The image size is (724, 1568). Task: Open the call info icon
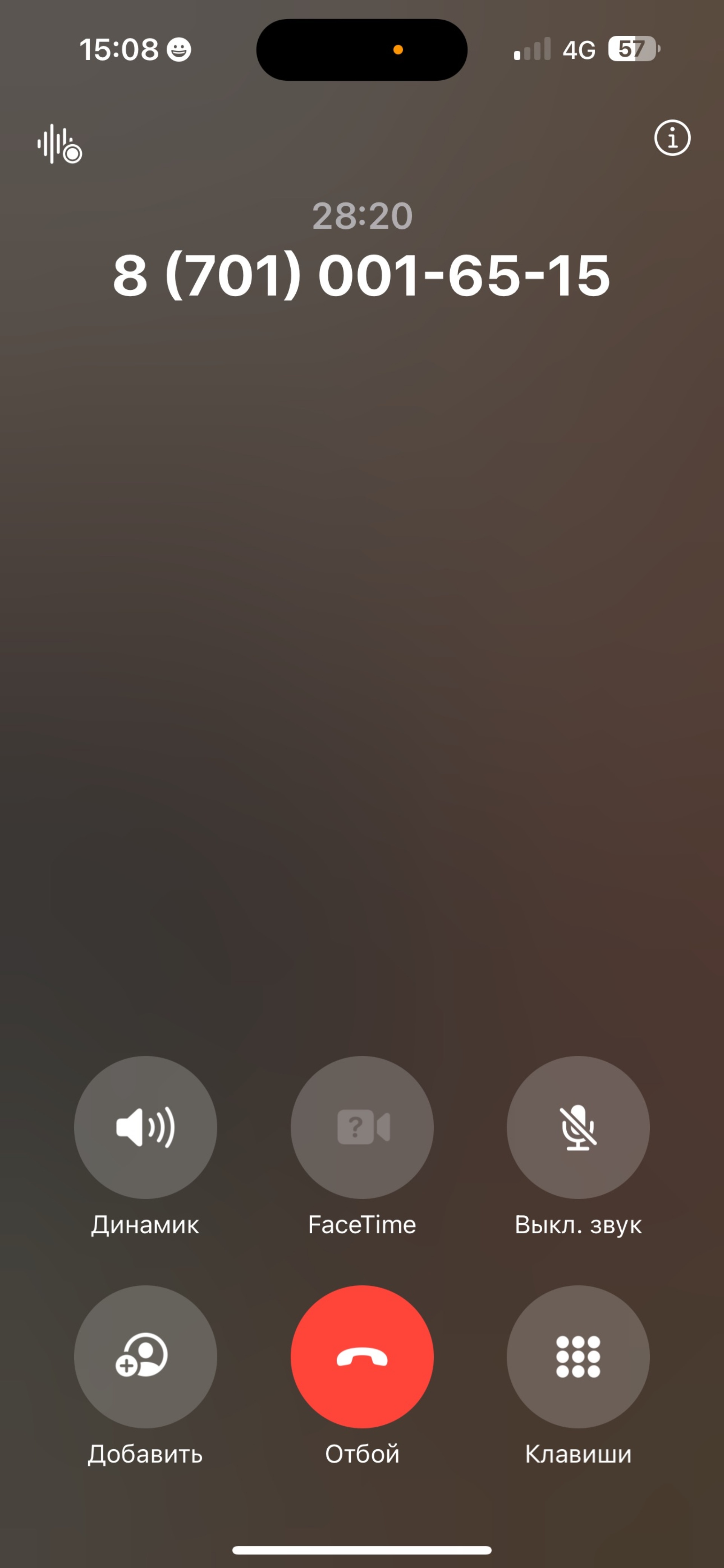pyautogui.click(x=672, y=138)
